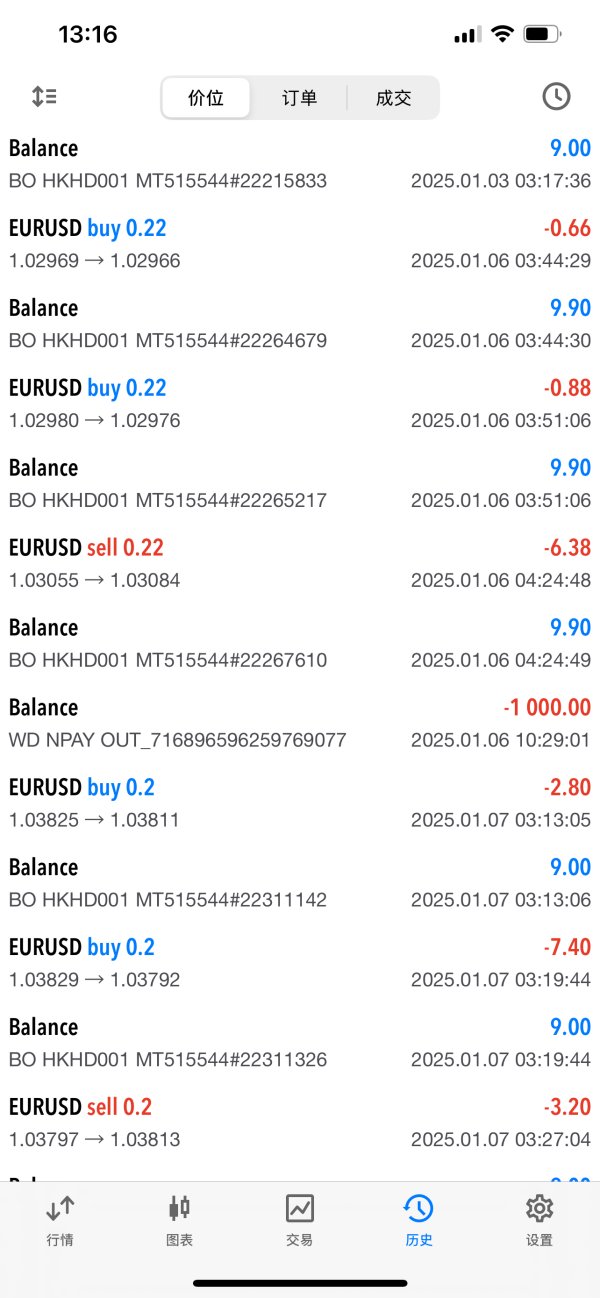
Task: Select the 价位 segment
Action: 206,98
